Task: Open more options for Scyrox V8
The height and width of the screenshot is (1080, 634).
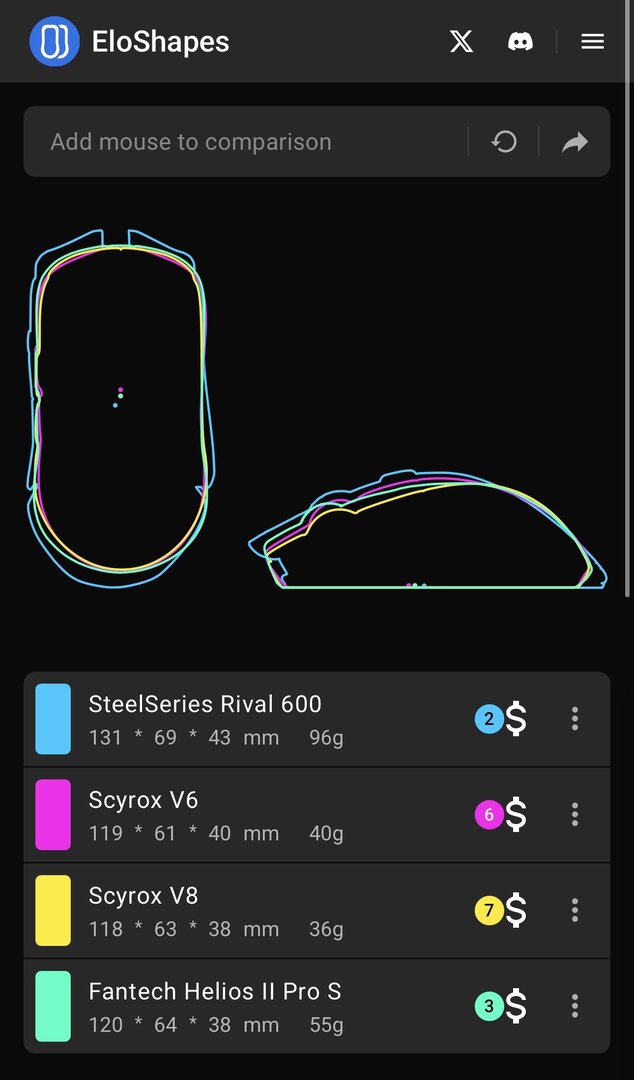Action: pos(575,910)
